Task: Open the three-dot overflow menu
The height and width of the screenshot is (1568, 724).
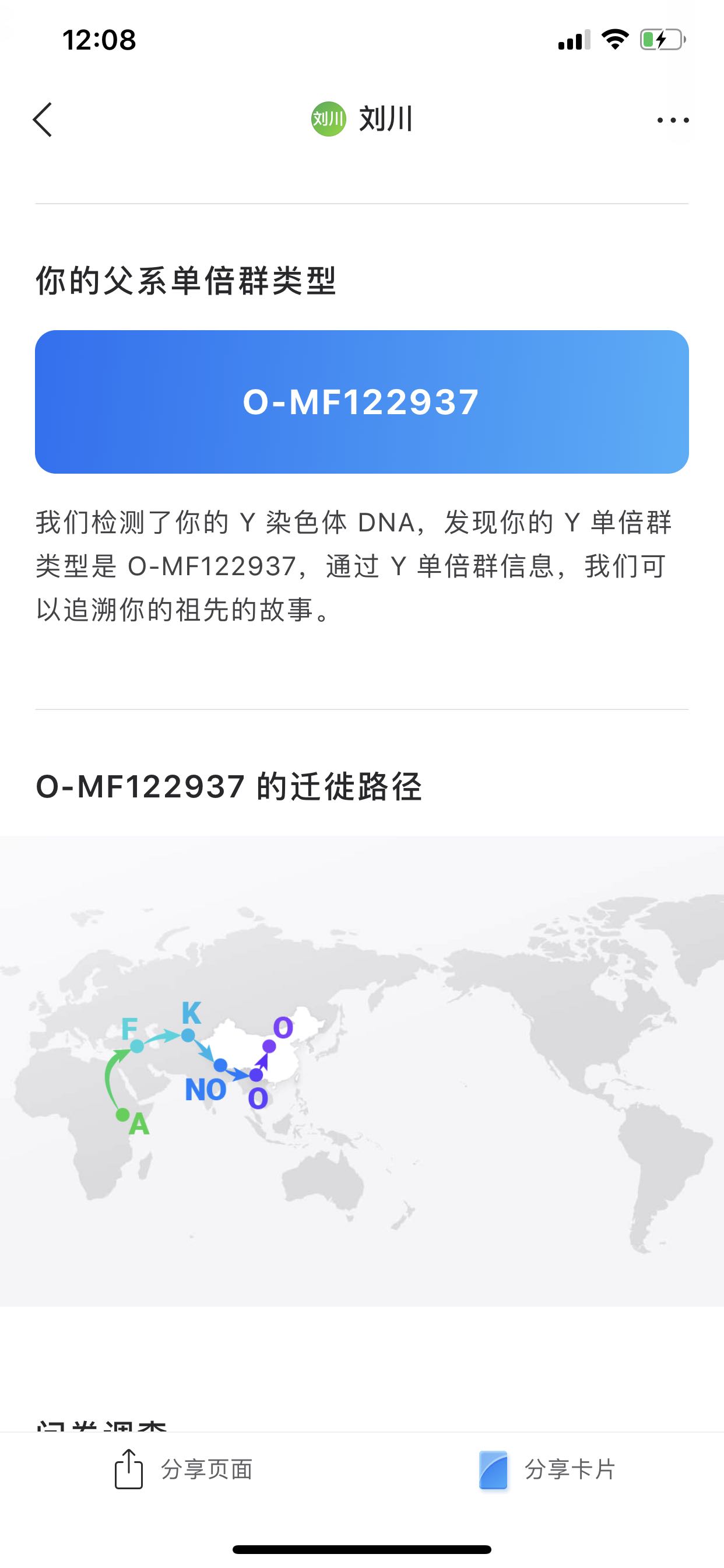Action: [x=673, y=120]
